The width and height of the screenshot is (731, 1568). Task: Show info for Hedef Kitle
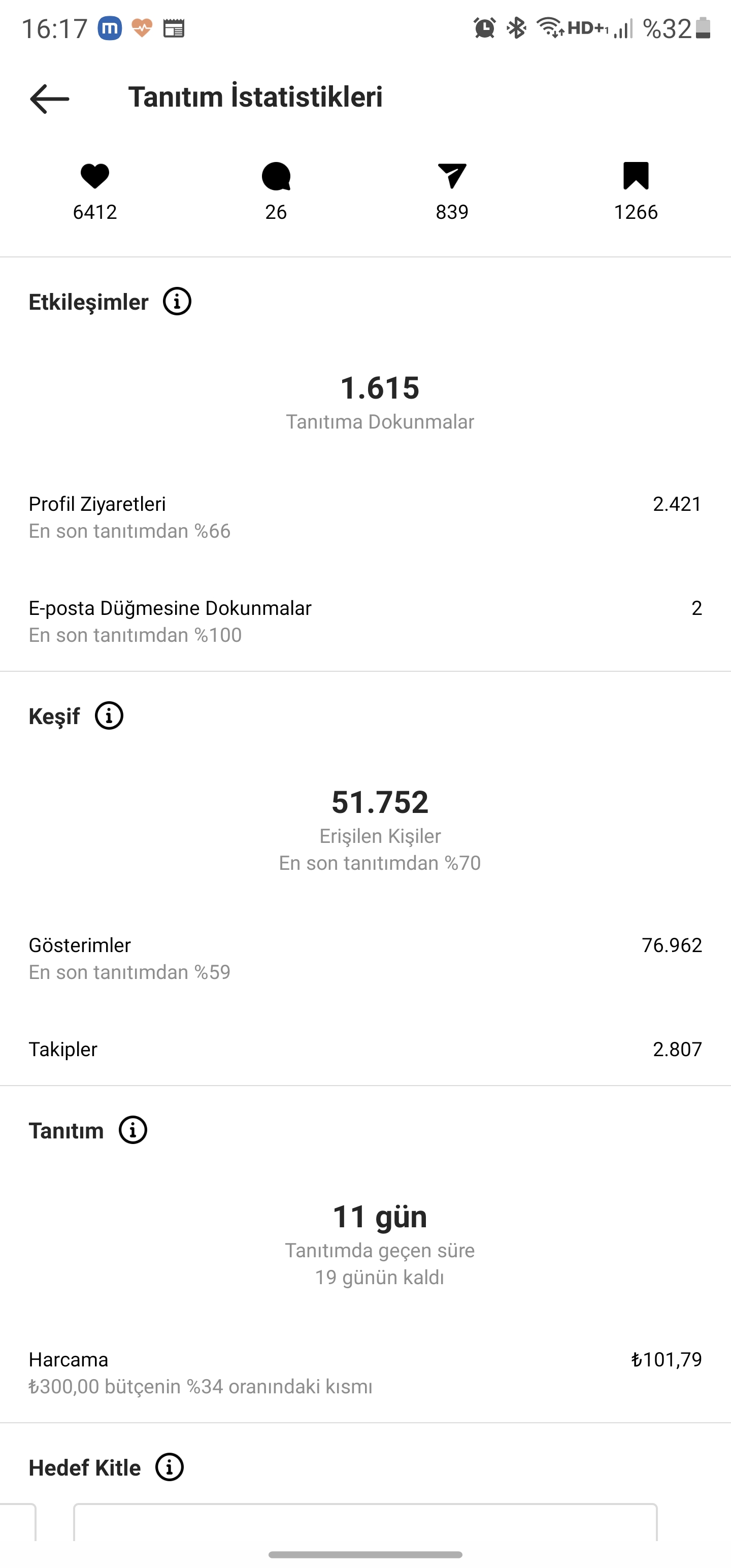(170, 1467)
